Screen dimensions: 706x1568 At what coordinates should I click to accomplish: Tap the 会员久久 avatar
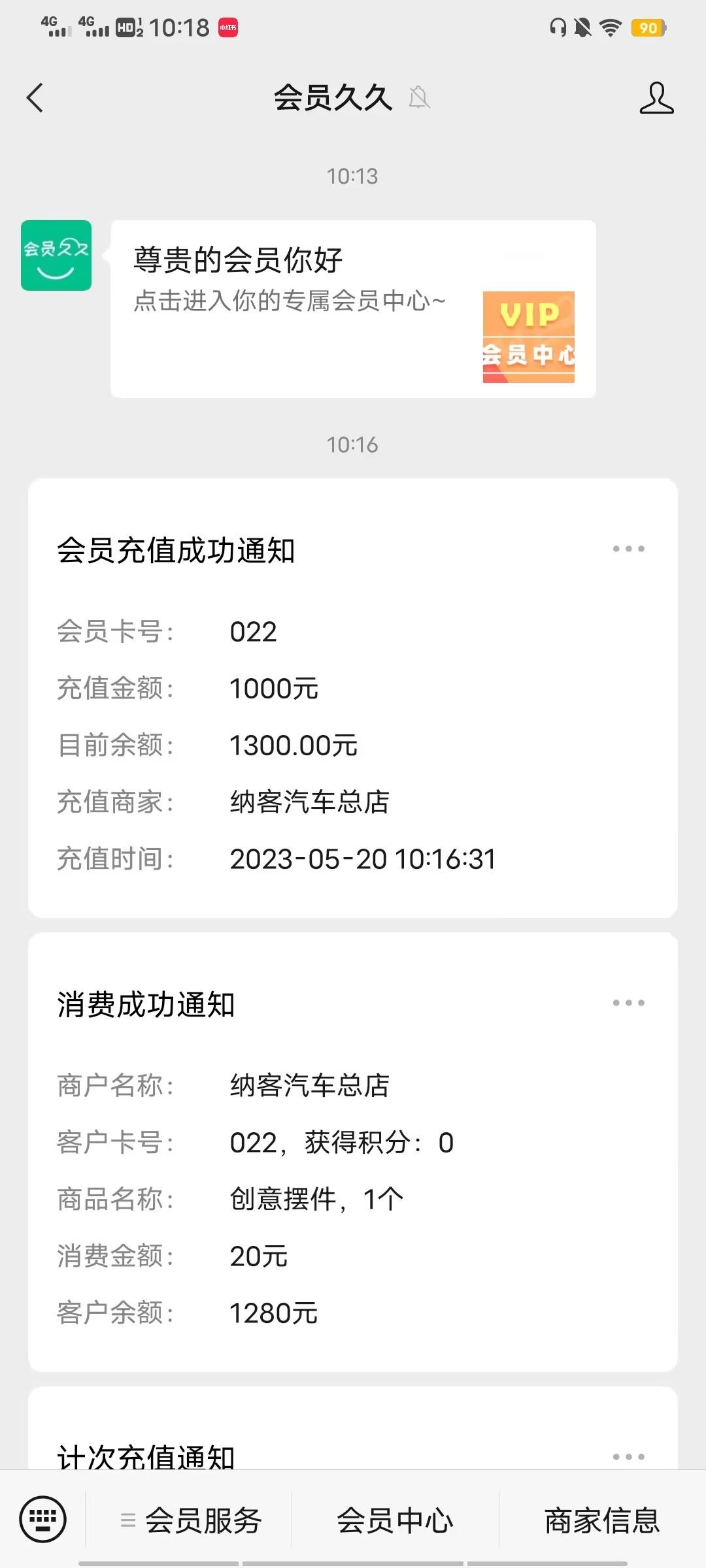tap(56, 255)
